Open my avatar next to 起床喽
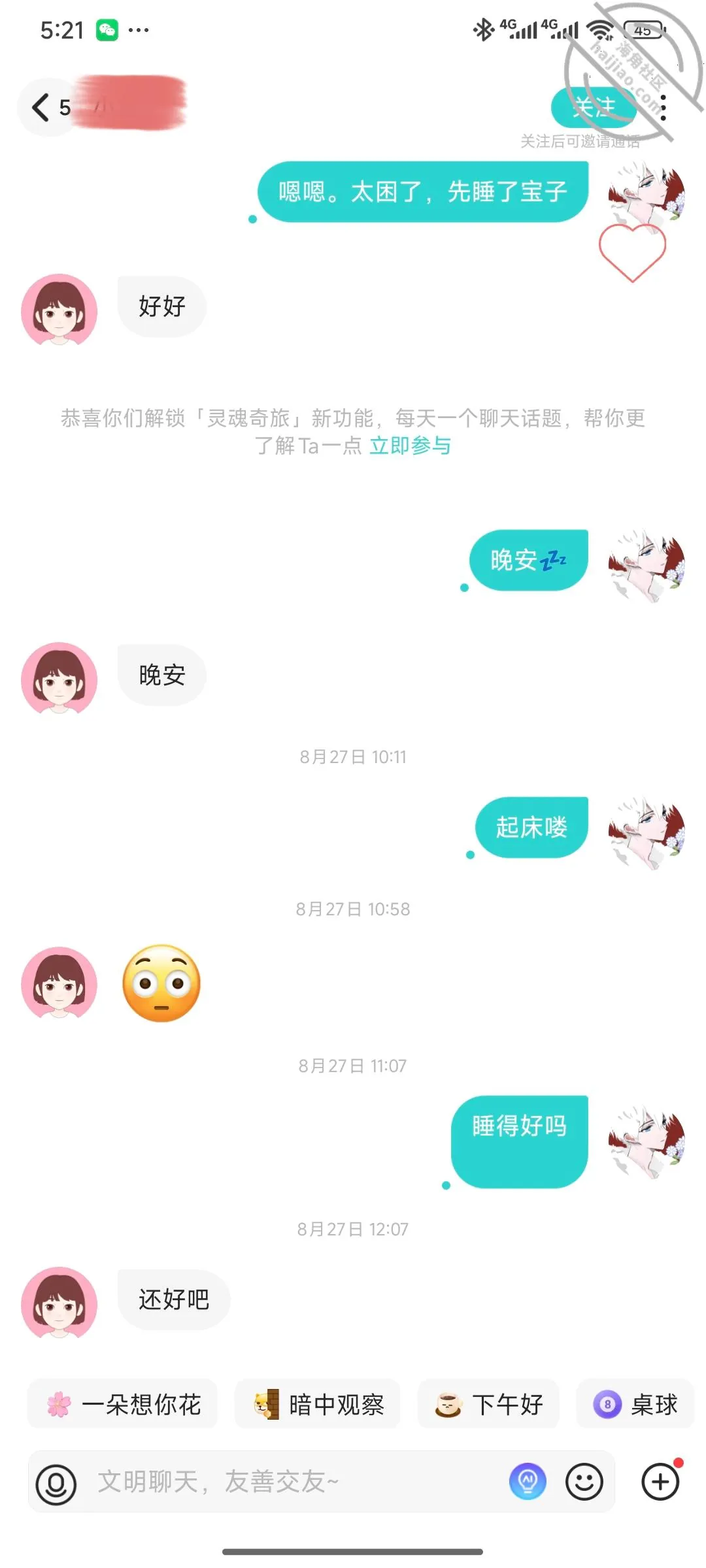The height and width of the screenshot is (1568, 706). [647, 833]
